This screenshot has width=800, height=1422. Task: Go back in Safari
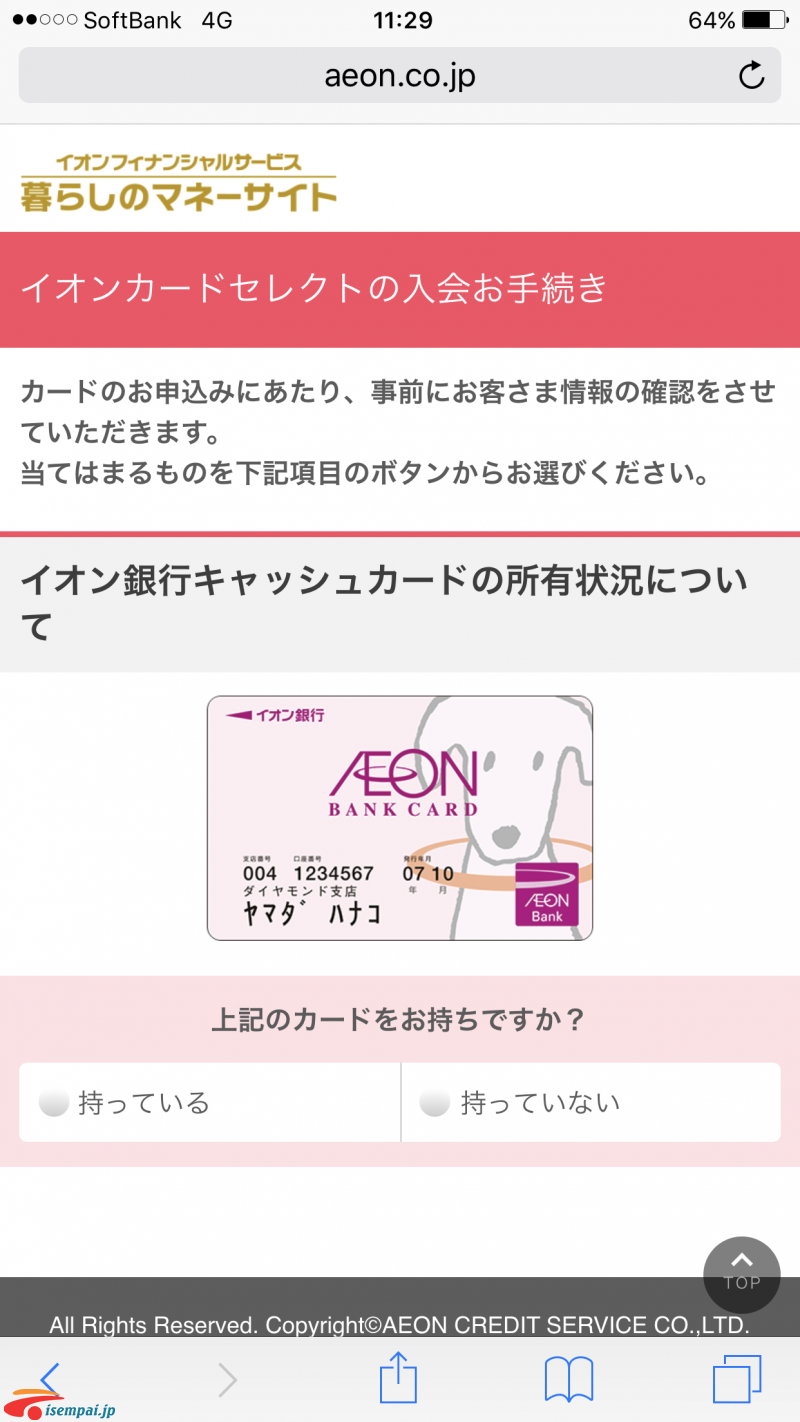[51, 1380]
